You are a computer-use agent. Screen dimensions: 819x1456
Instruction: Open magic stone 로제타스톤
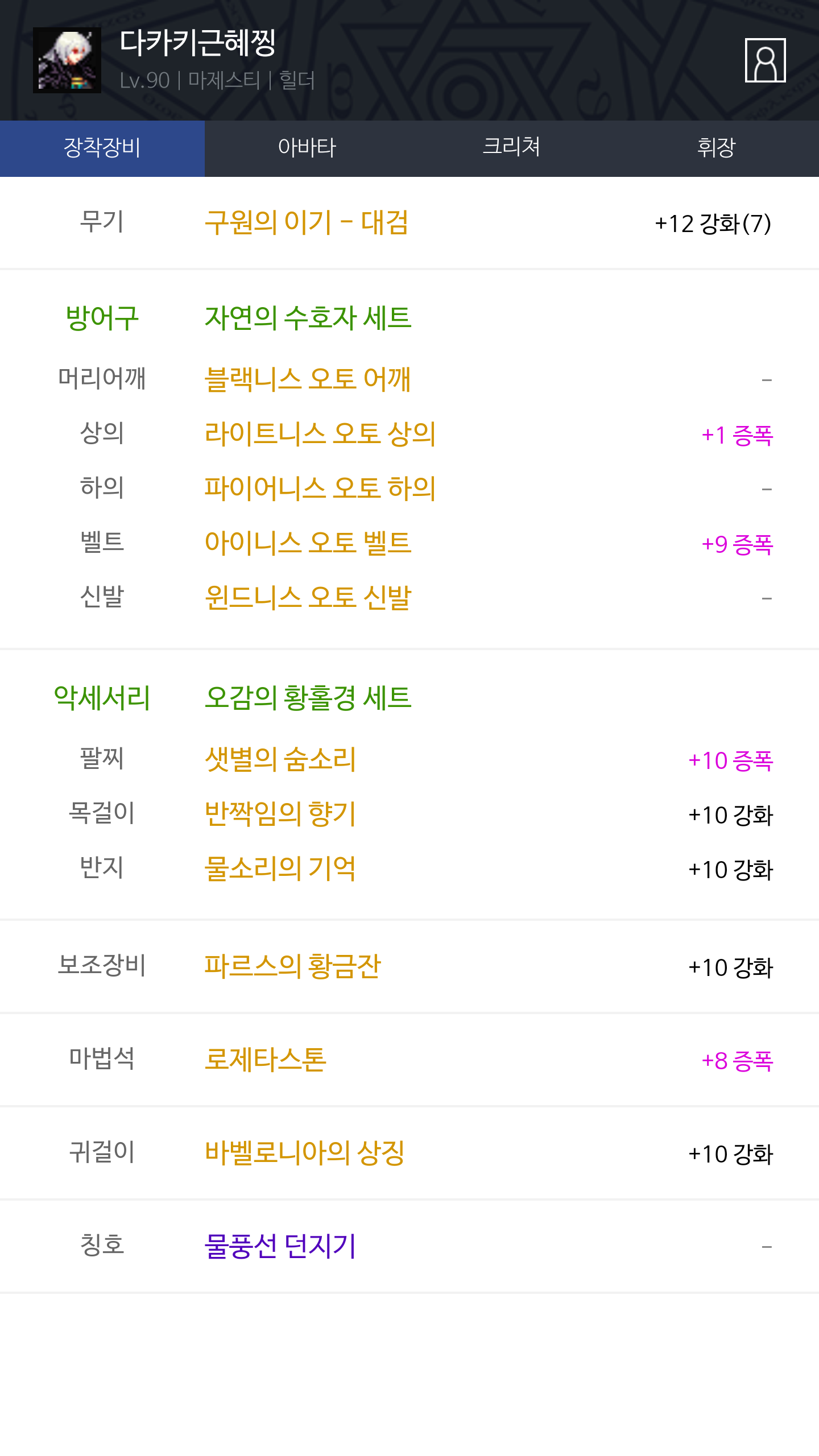point(266,1060)
